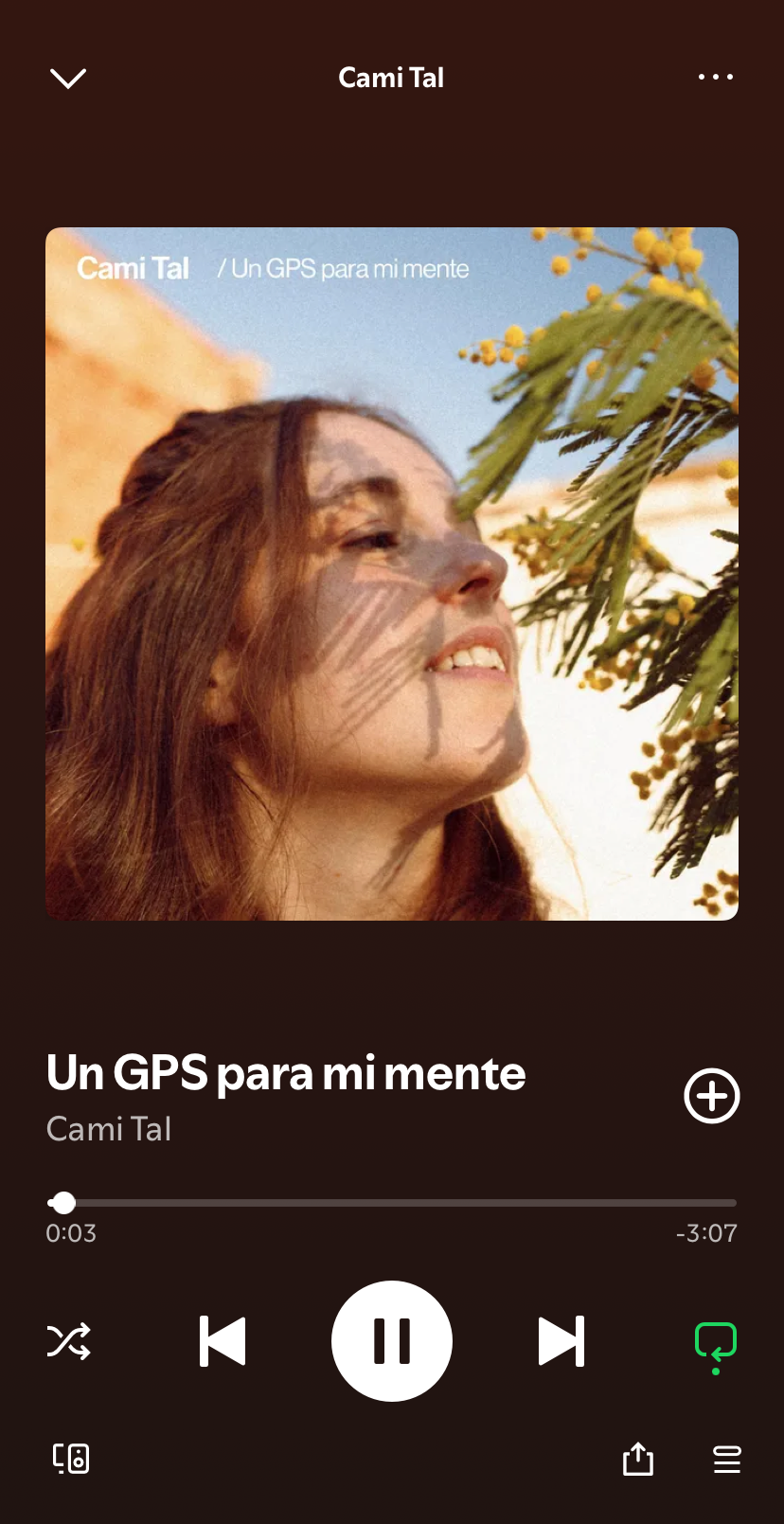This screenshot has height=1524, width=784.
Task: Add the song to your library
Action: (711, 1096)
